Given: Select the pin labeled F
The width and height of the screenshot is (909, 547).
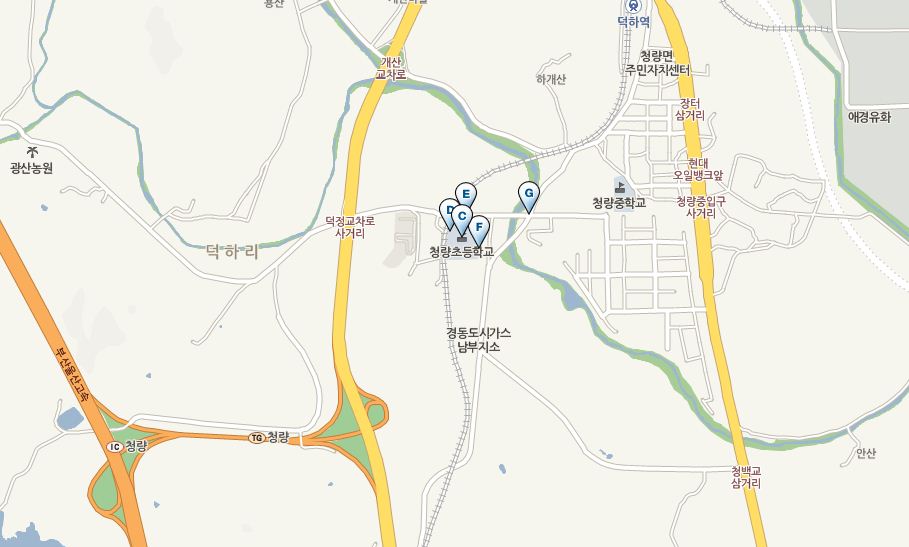Looking at the screenshot, I should point(480,227).
